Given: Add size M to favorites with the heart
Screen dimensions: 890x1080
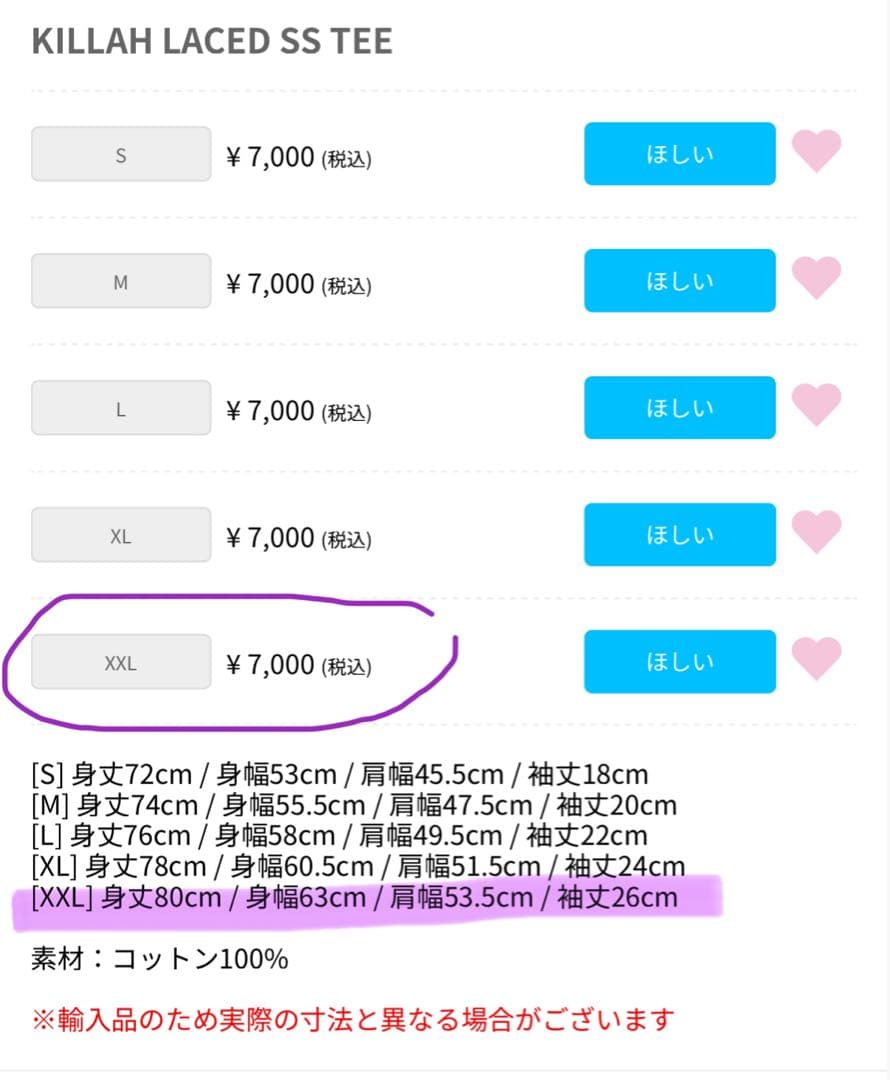Looking at the screenshot, I should 816,278.
